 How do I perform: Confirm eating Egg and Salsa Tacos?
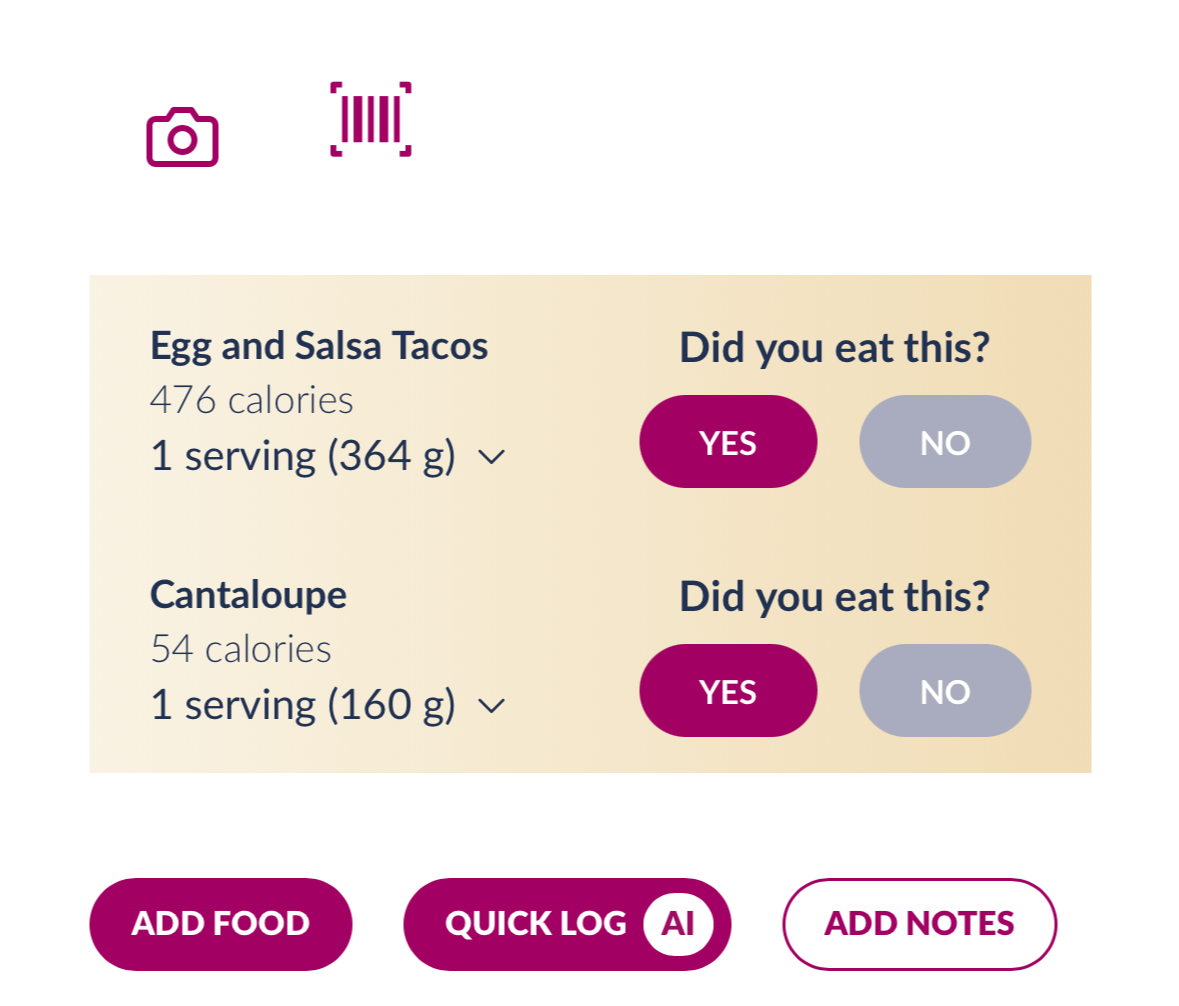[x=728, y=442]
